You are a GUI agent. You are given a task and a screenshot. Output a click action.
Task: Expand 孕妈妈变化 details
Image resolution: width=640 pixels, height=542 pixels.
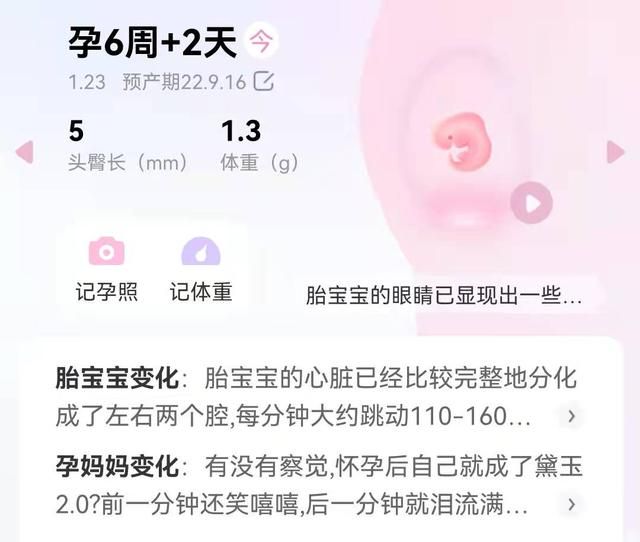click(x=571, y=504)
